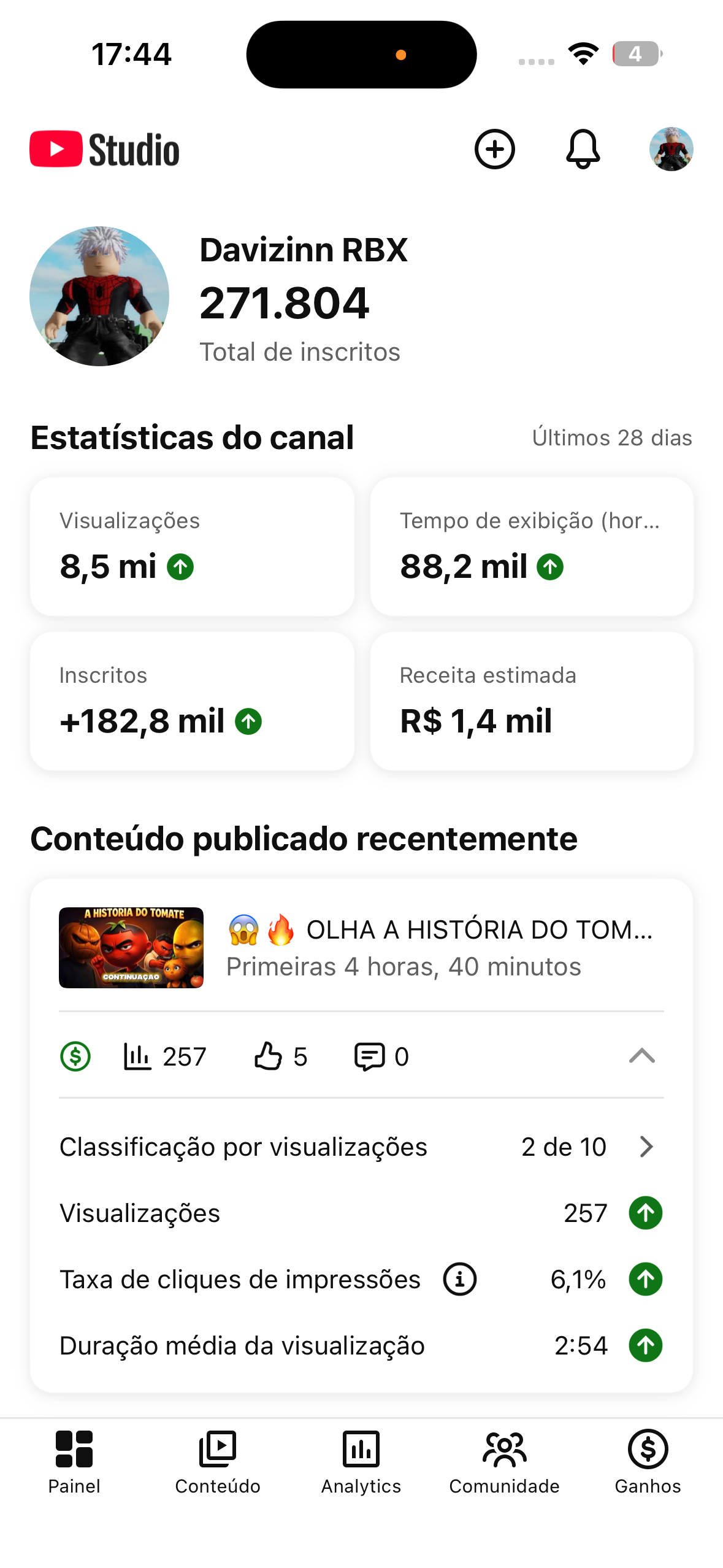Switch to the Conteúdo tab
The image size is (723, 1568).
tap(218, 1462)
